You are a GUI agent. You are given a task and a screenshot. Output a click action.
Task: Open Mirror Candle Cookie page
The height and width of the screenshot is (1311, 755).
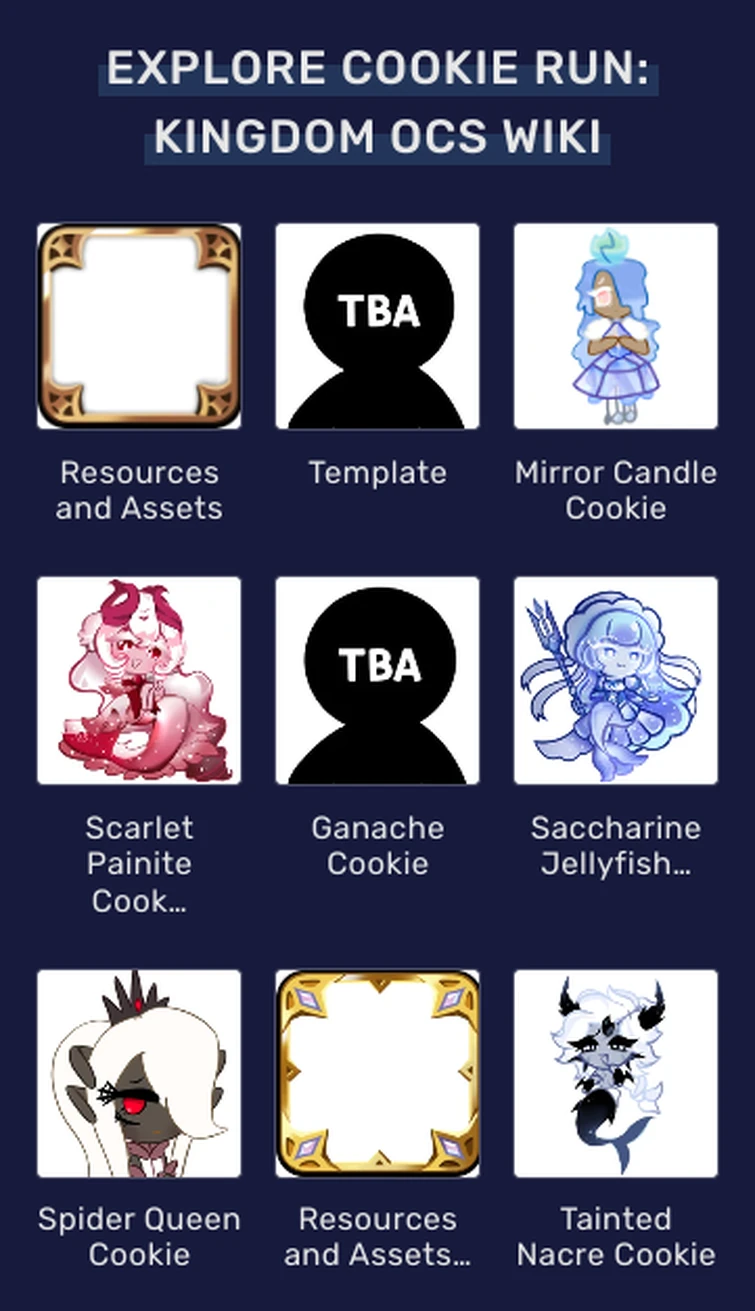(615, 326)
